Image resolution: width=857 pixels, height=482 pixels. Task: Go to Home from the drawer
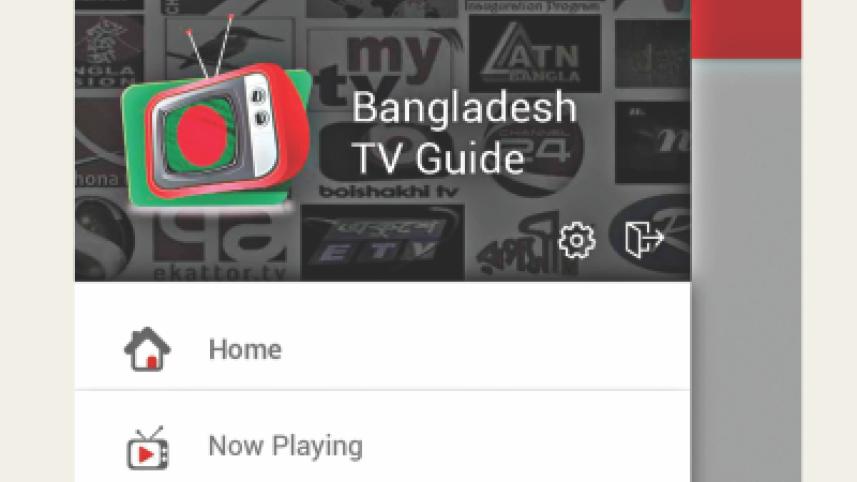point(245,349)
